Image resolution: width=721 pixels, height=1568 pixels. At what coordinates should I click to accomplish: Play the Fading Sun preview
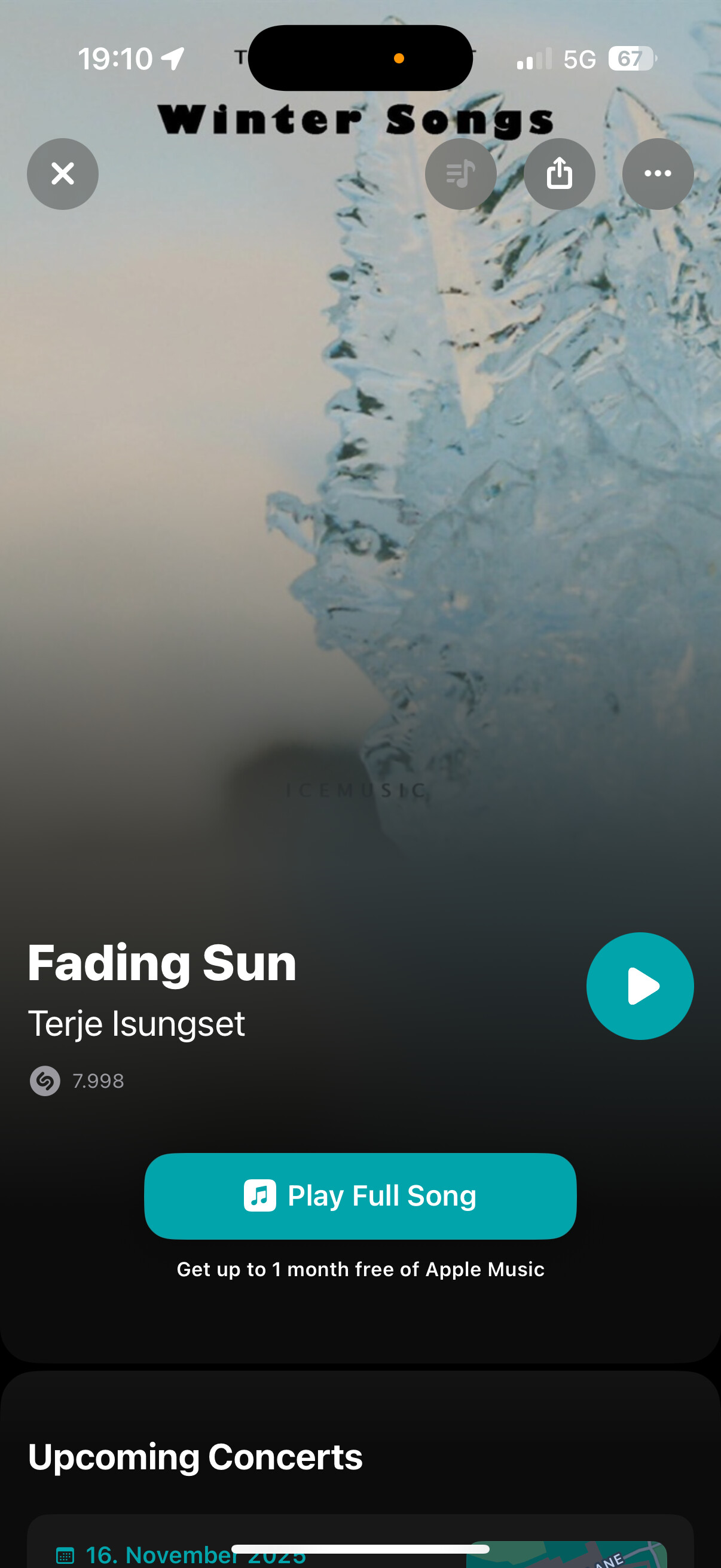coord(640,986)
